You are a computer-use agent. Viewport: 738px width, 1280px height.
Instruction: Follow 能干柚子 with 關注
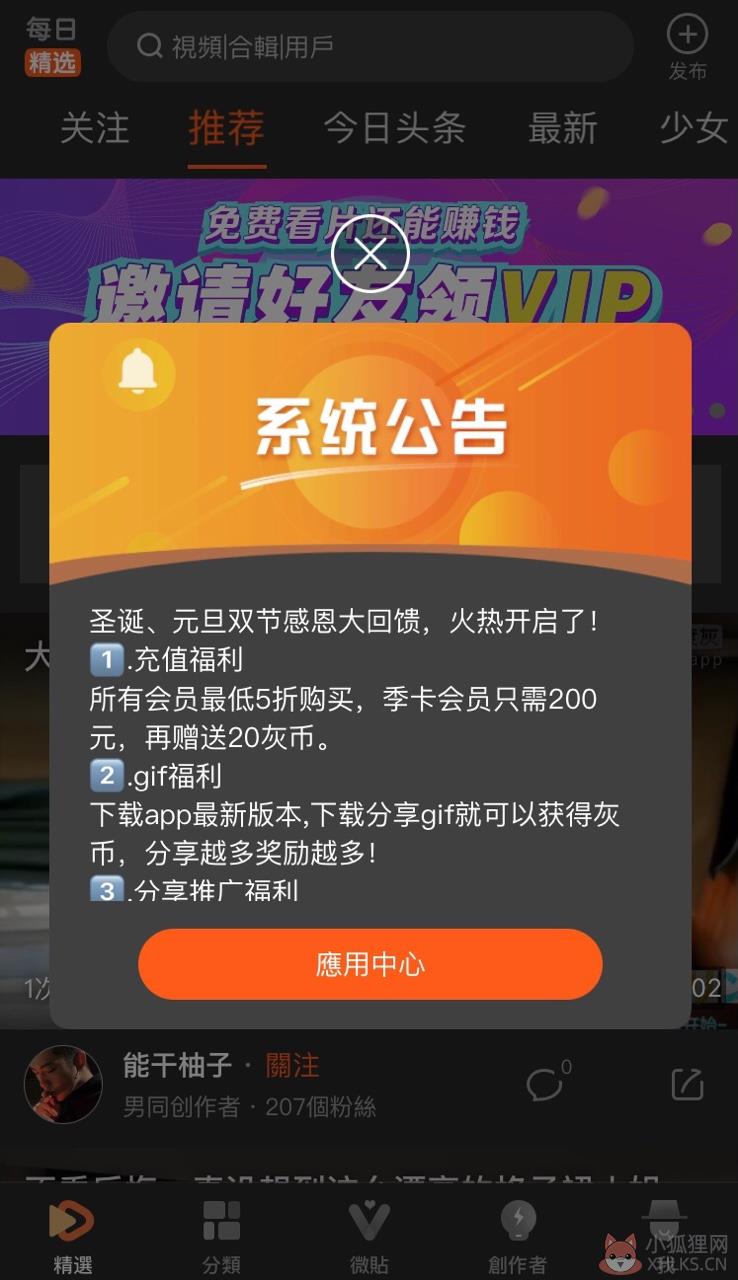tap(293, 1066)
